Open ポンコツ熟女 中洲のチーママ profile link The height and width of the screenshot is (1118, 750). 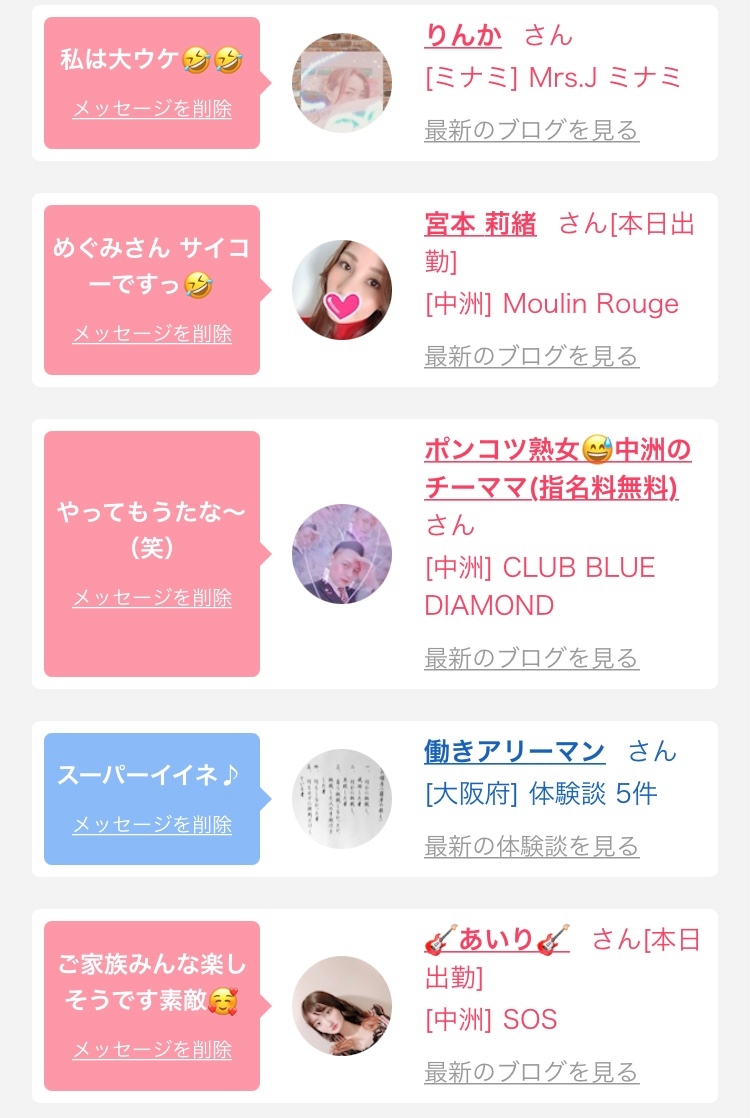pyautogui.click(x=558, y=468)
